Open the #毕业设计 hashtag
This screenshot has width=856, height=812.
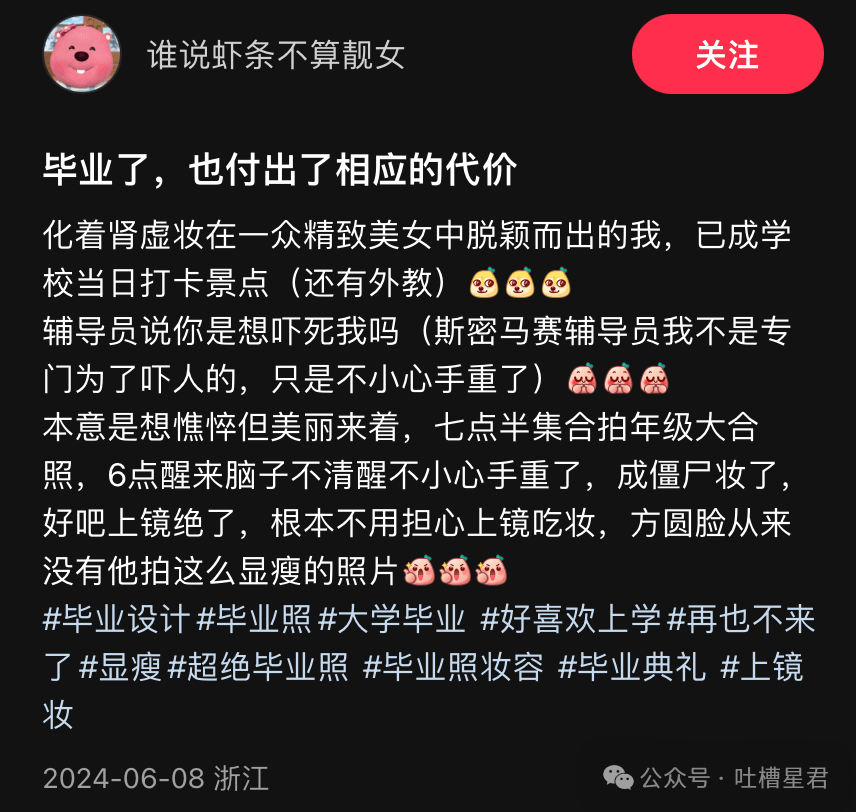116,619
